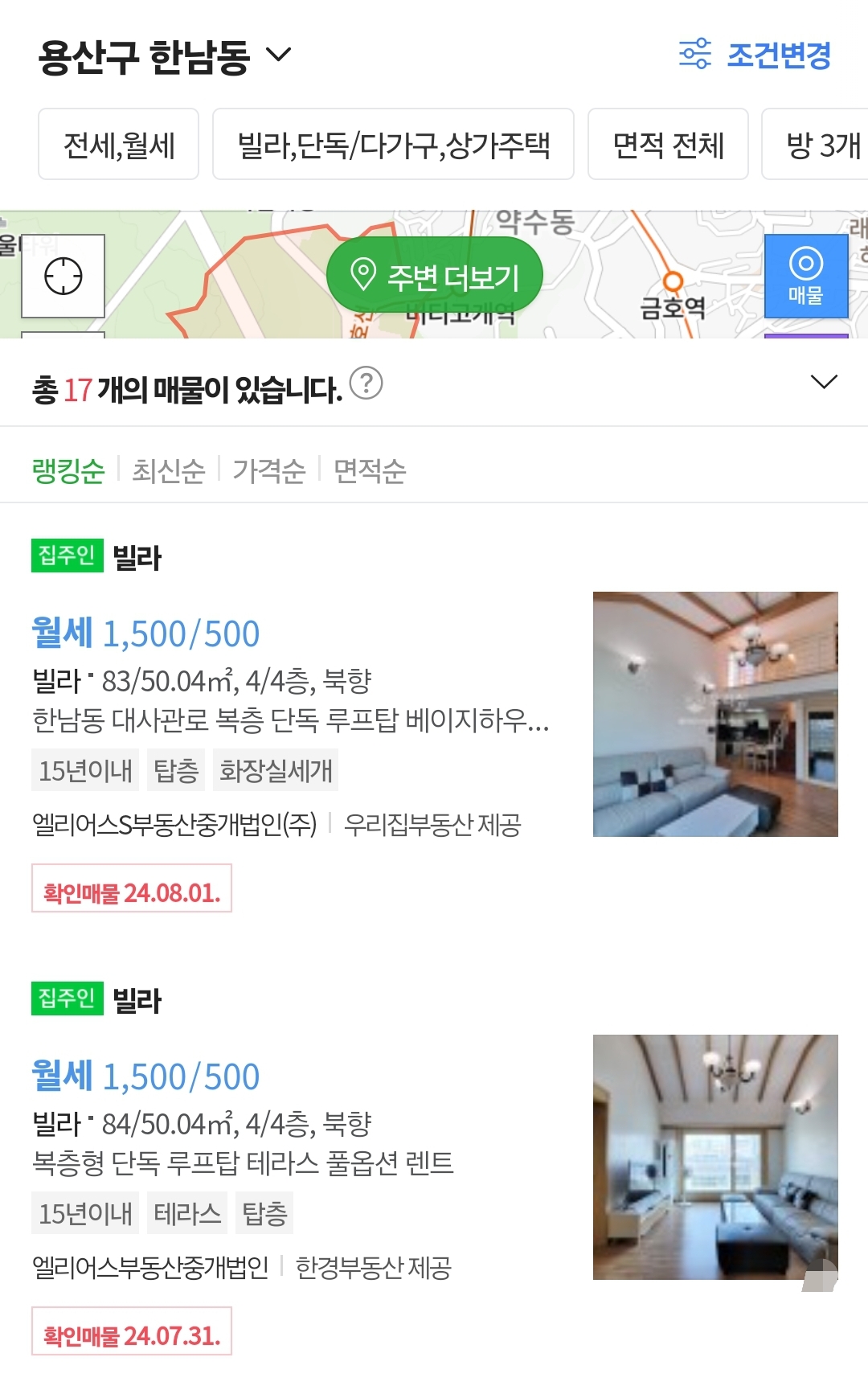View photo of 엘리어스S부동산중개법인 listing

point(715,714)
